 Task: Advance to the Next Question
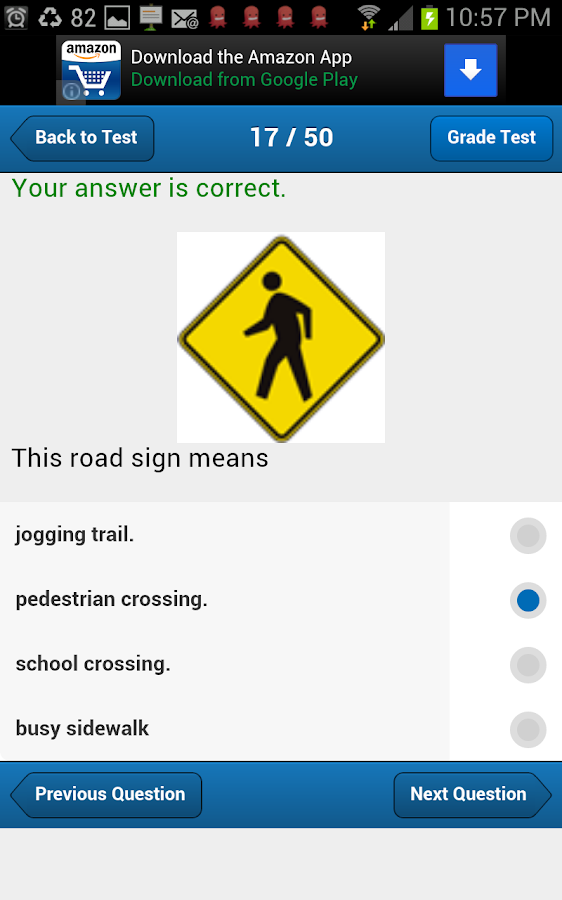coord(472,794)
